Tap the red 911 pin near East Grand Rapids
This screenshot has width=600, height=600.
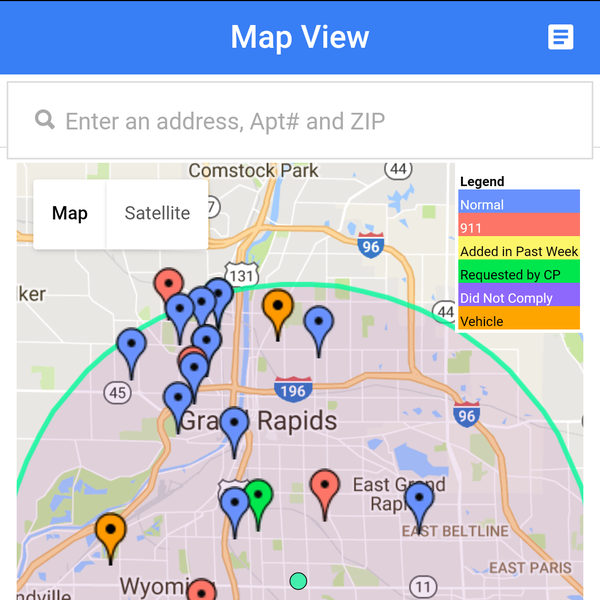point(324,489)
